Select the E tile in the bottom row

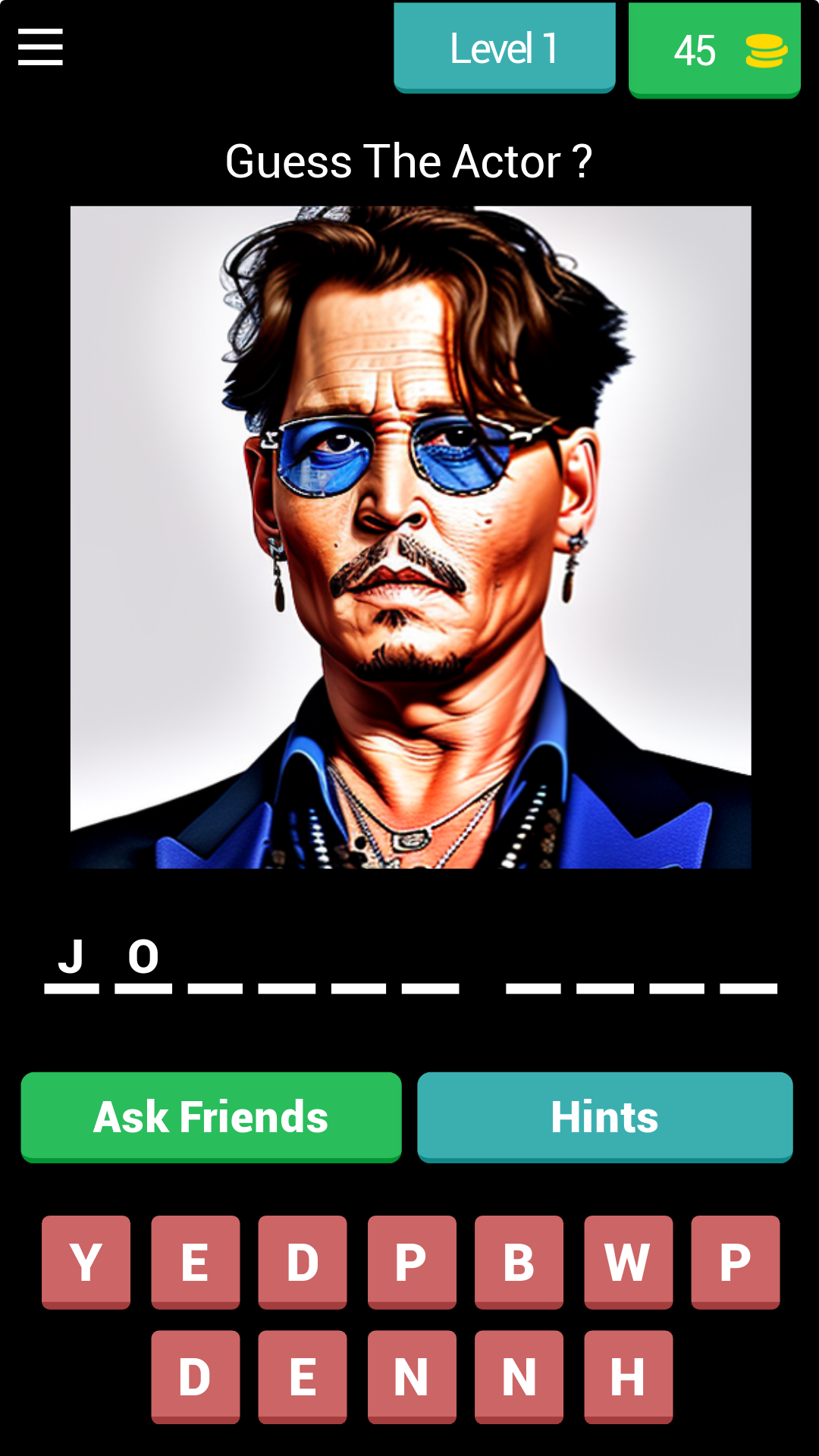click(303, 1380)
